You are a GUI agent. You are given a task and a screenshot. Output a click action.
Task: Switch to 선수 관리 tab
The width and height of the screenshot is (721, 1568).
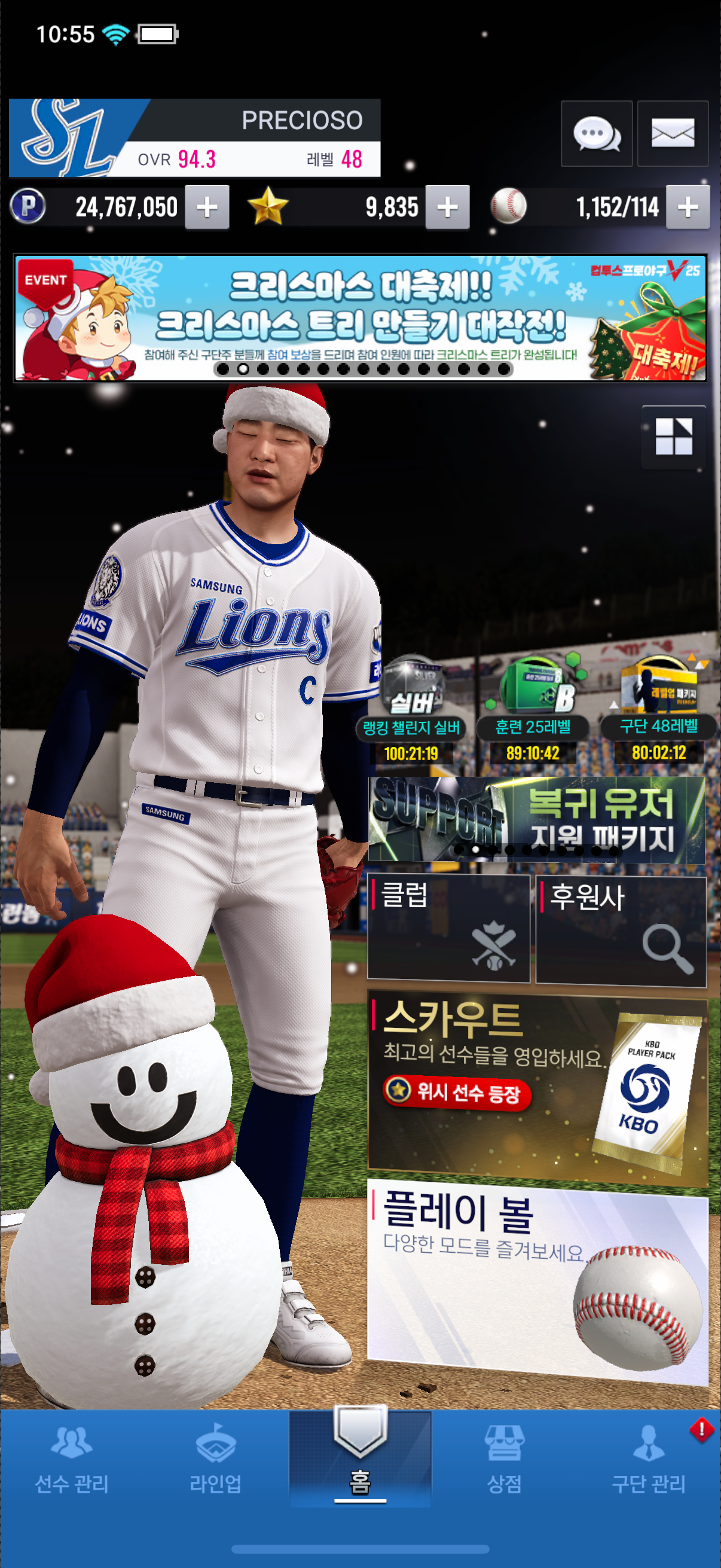(72, 1461)
